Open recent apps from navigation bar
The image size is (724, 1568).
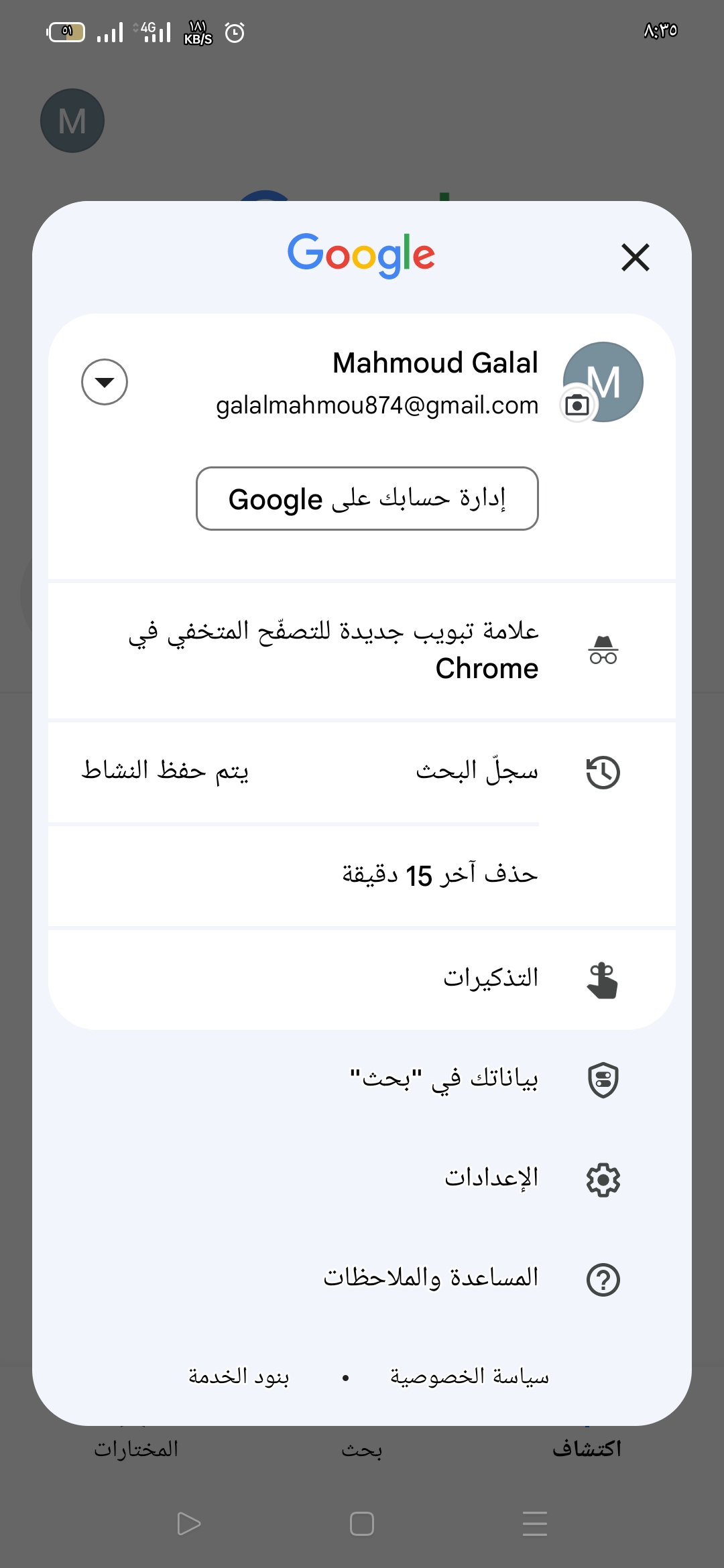[535, 1523]
